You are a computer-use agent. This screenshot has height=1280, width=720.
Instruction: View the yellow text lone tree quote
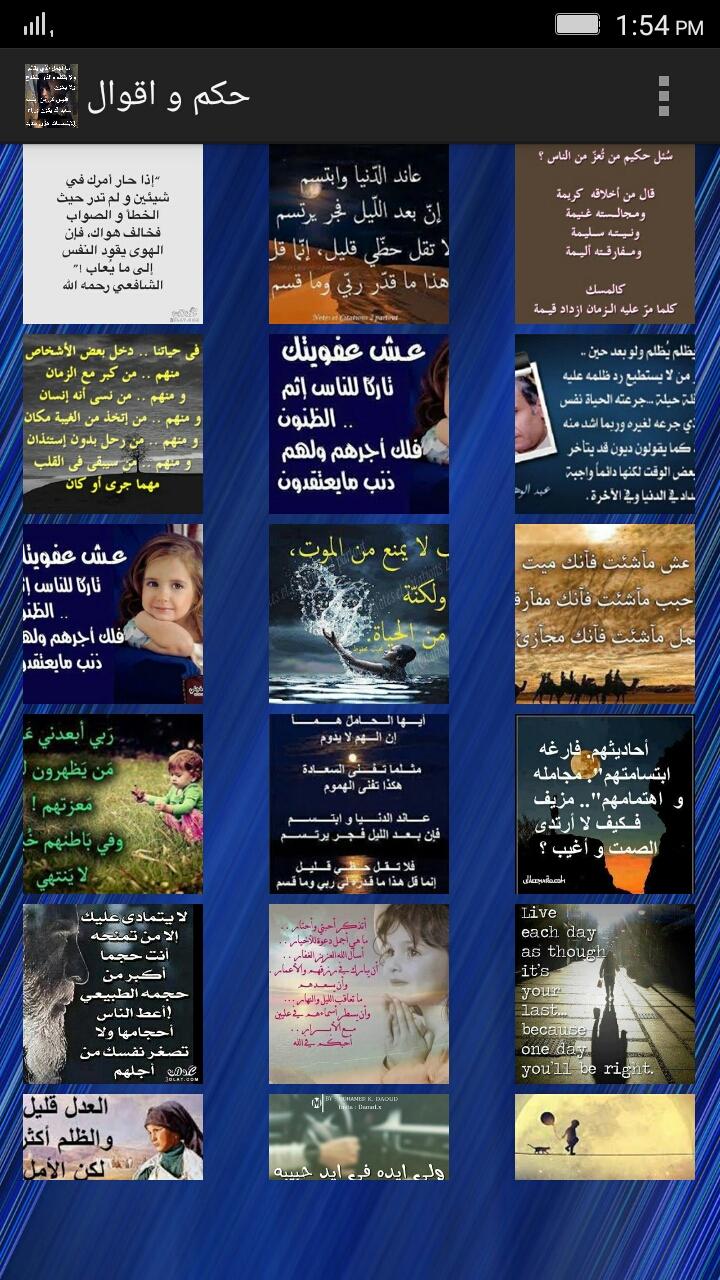pos(113,423)
